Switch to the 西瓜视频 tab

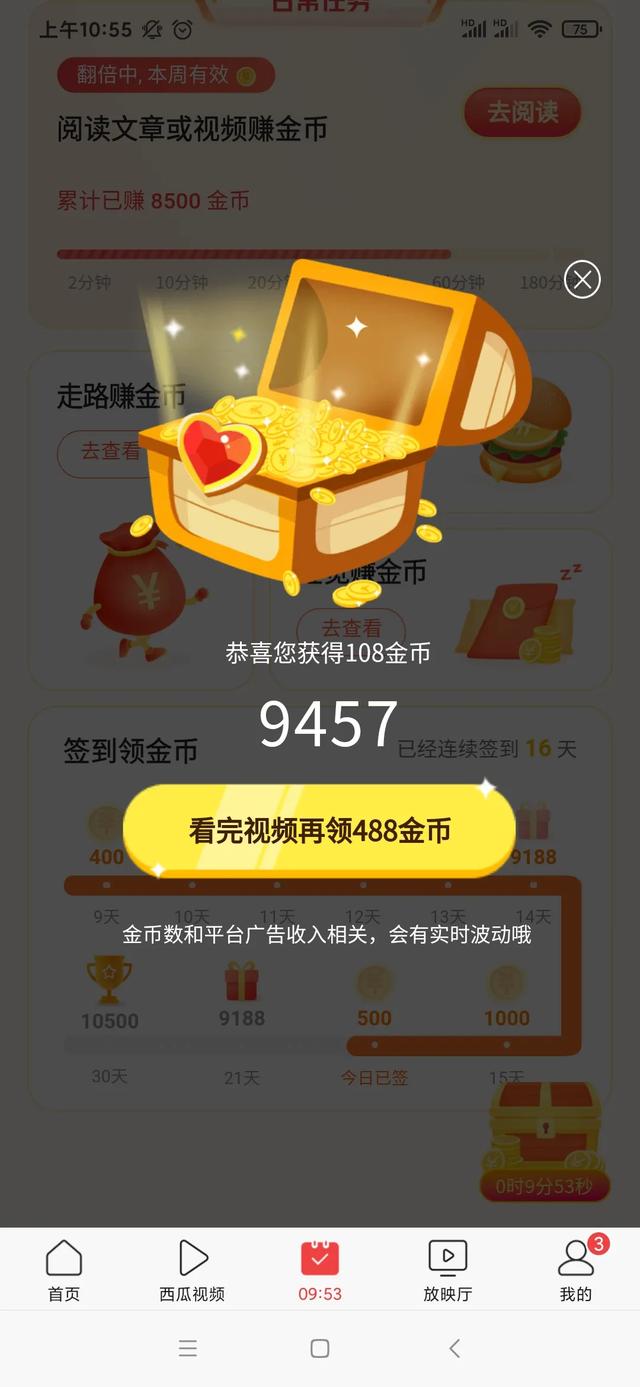192,1269
